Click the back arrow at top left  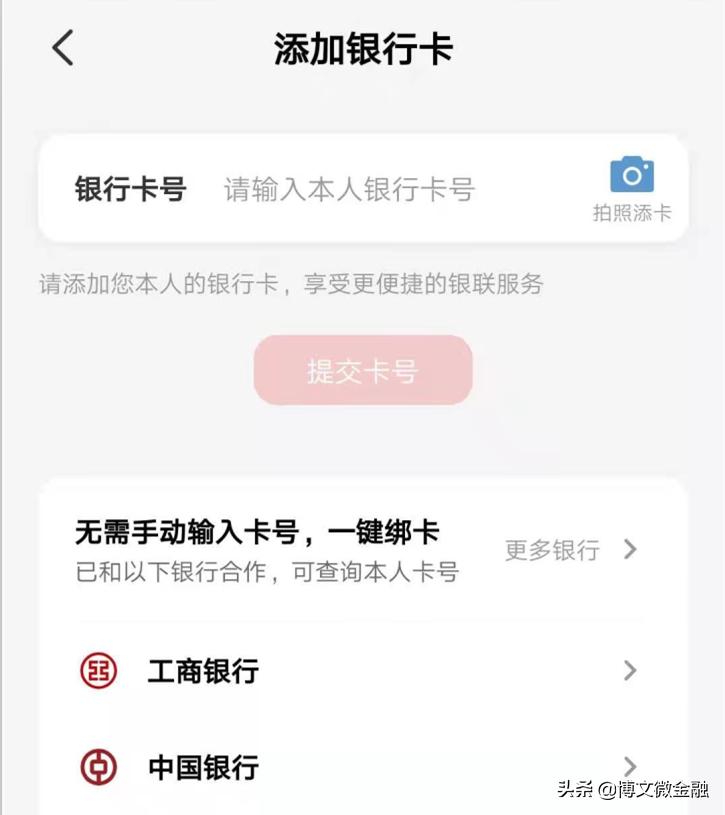62,47
